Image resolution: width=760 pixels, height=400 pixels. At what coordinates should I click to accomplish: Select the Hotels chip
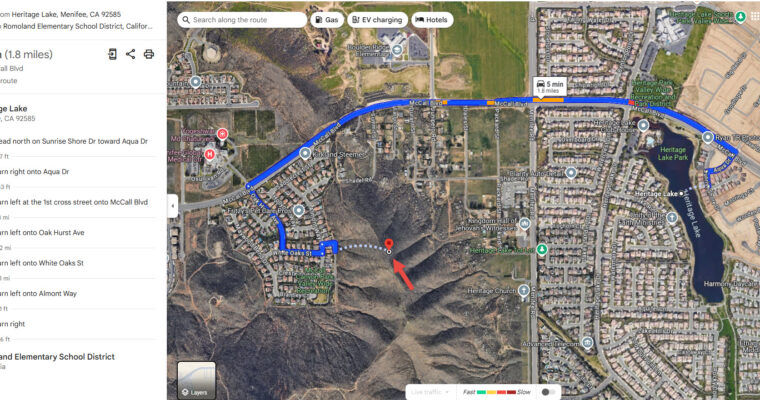[432, 19]
